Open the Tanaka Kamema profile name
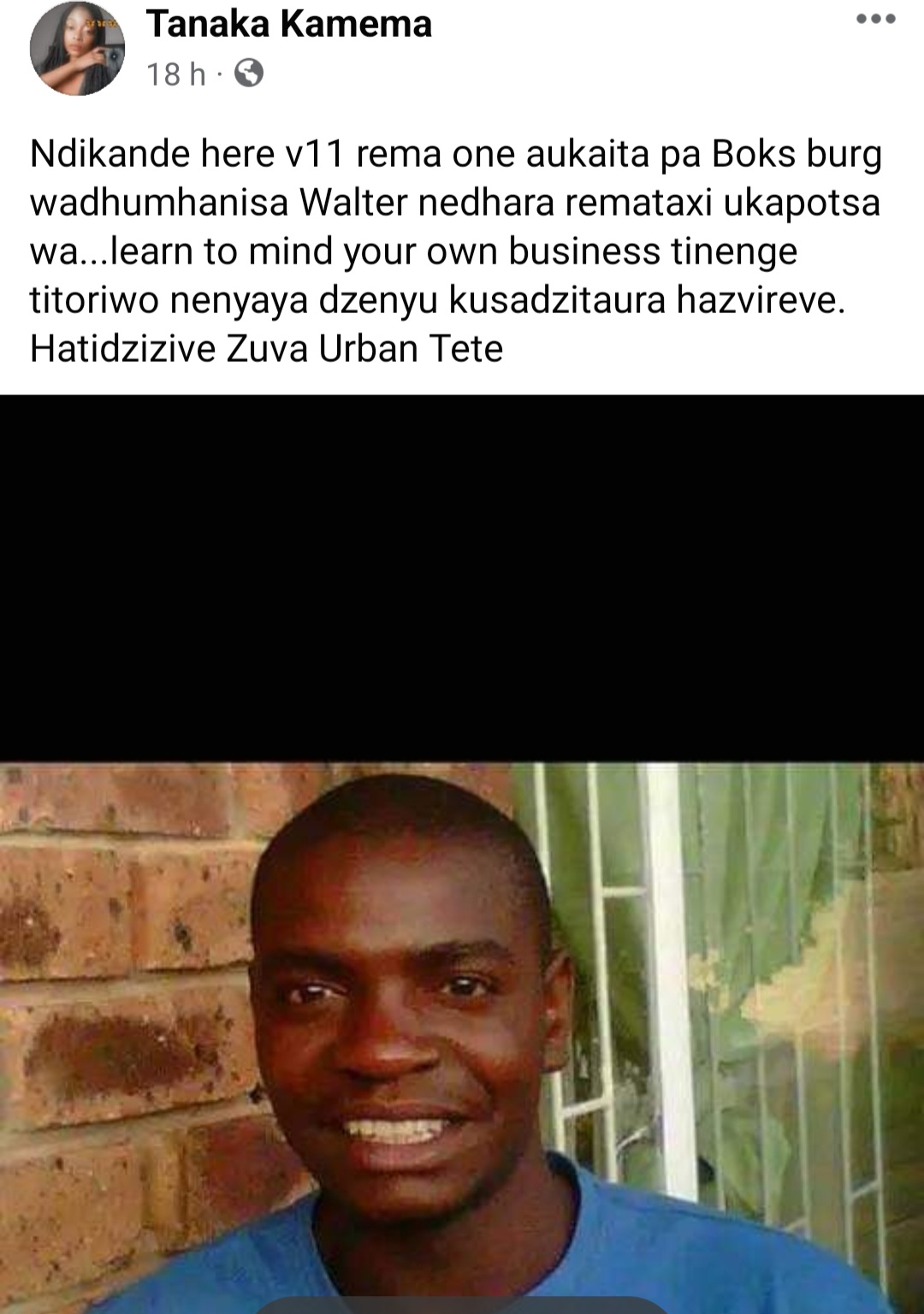This screenshot has height=1314, width=924. pos(288,24)
